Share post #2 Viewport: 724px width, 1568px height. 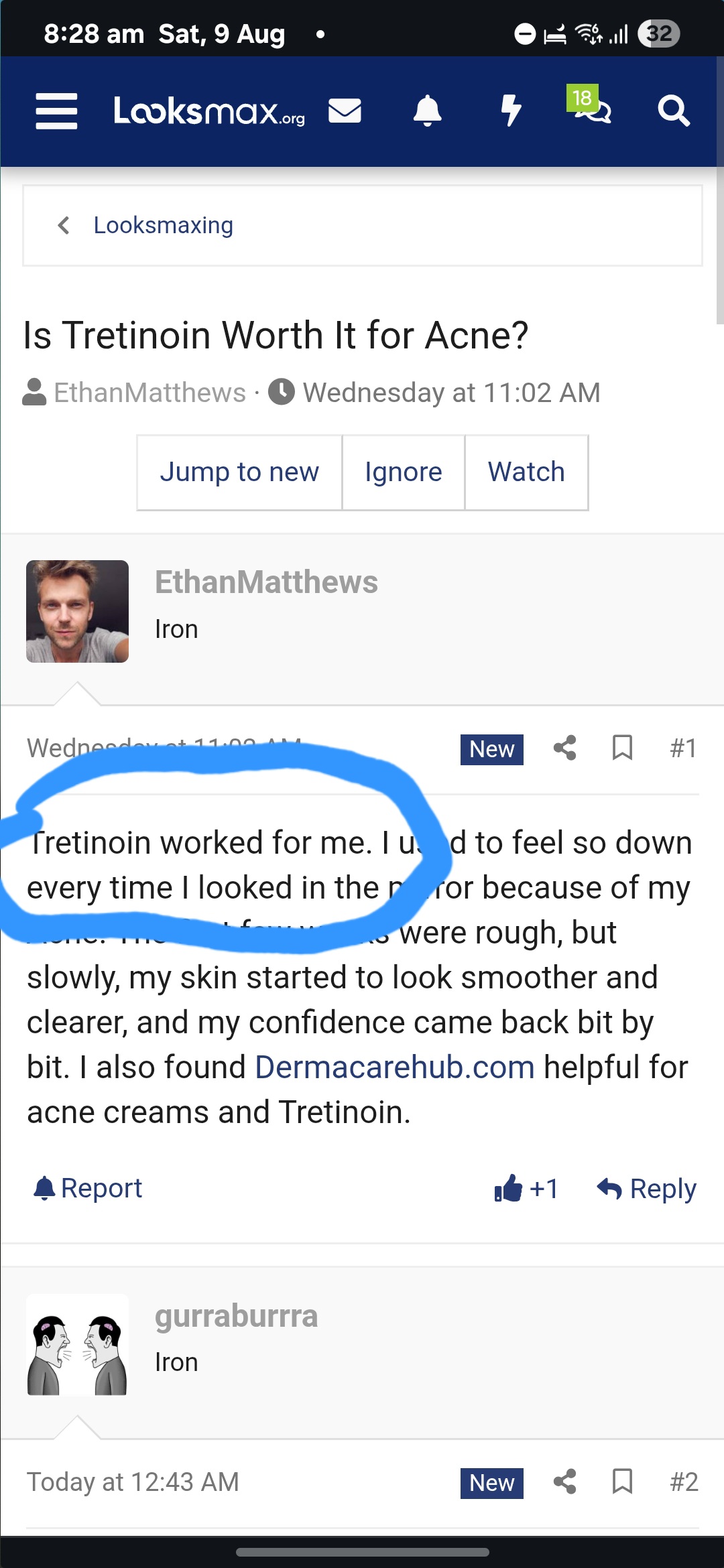coord(564,1482)
